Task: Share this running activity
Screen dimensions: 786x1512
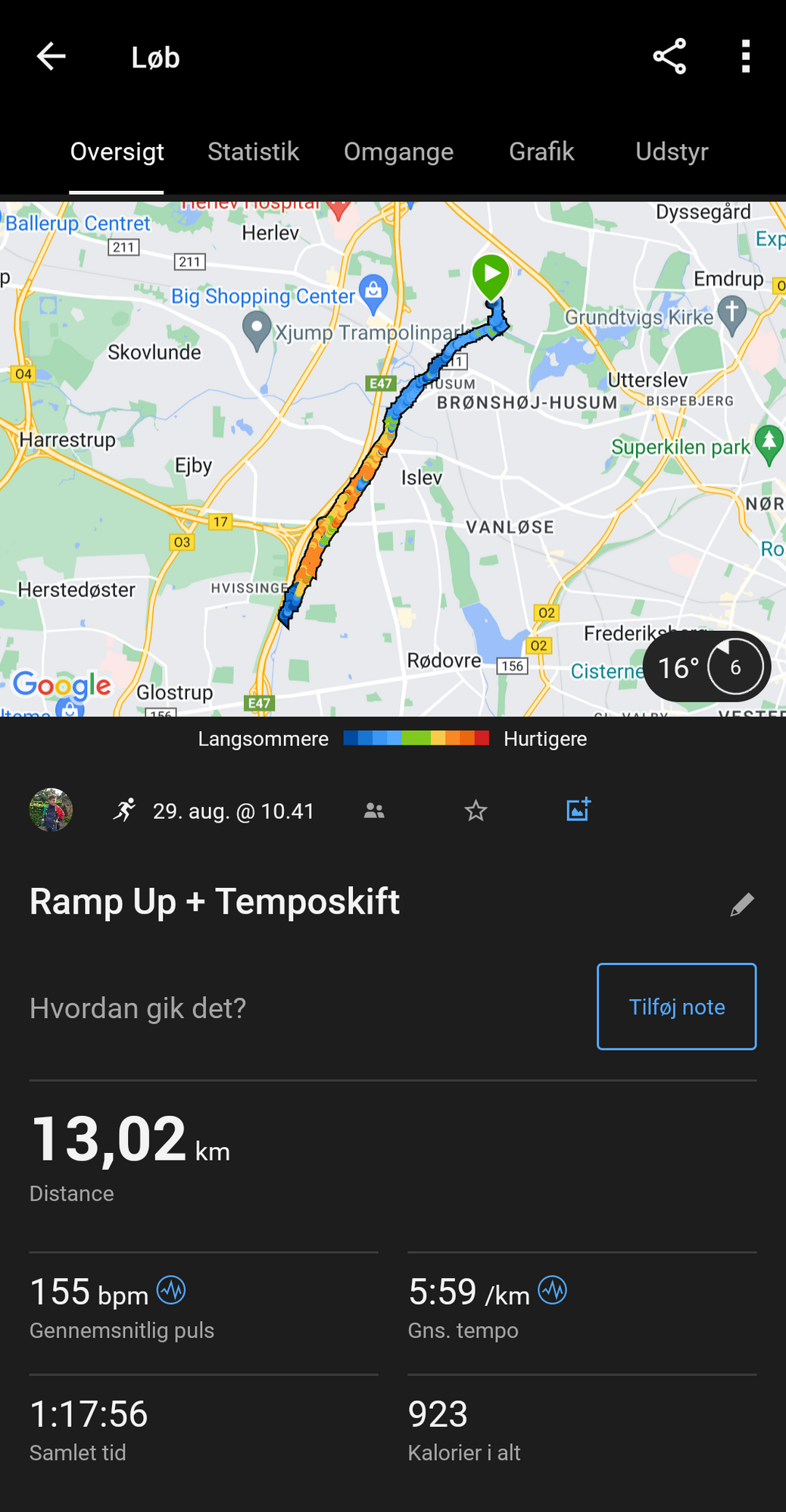Action: coord(669,57)
